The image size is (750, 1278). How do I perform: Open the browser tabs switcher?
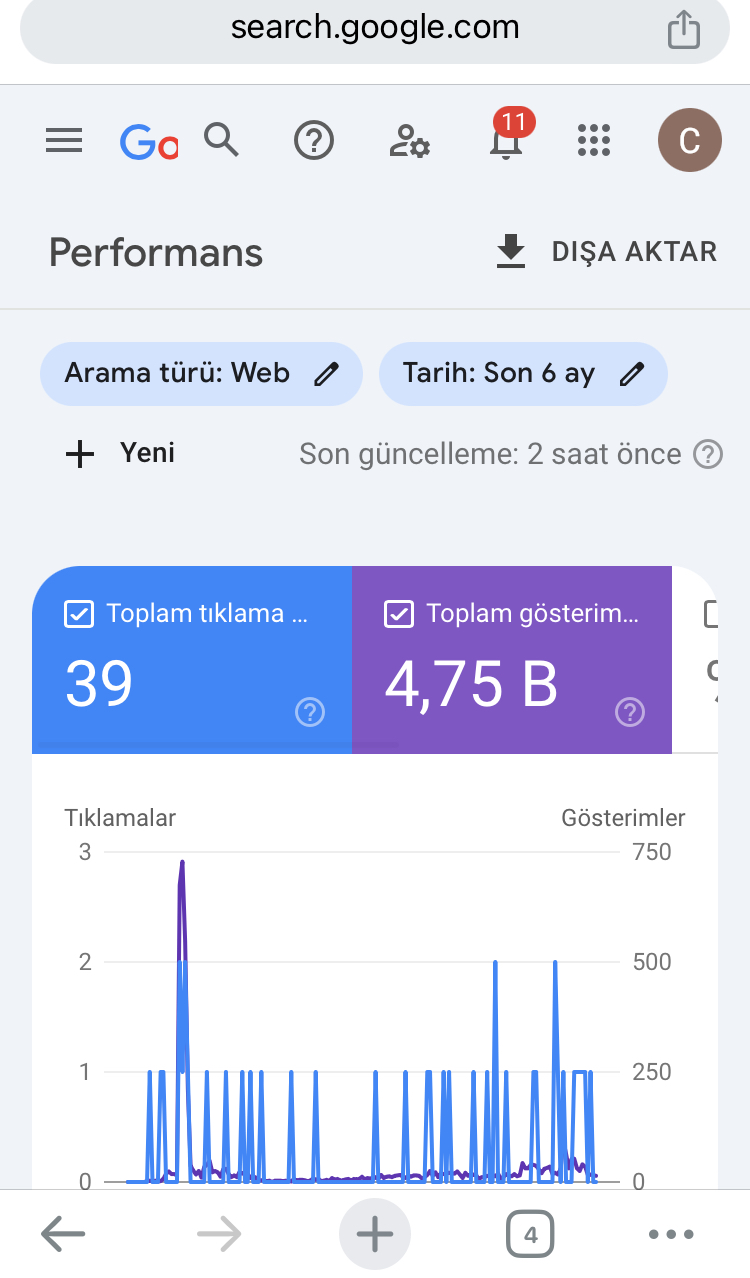tap(530, 1235)
